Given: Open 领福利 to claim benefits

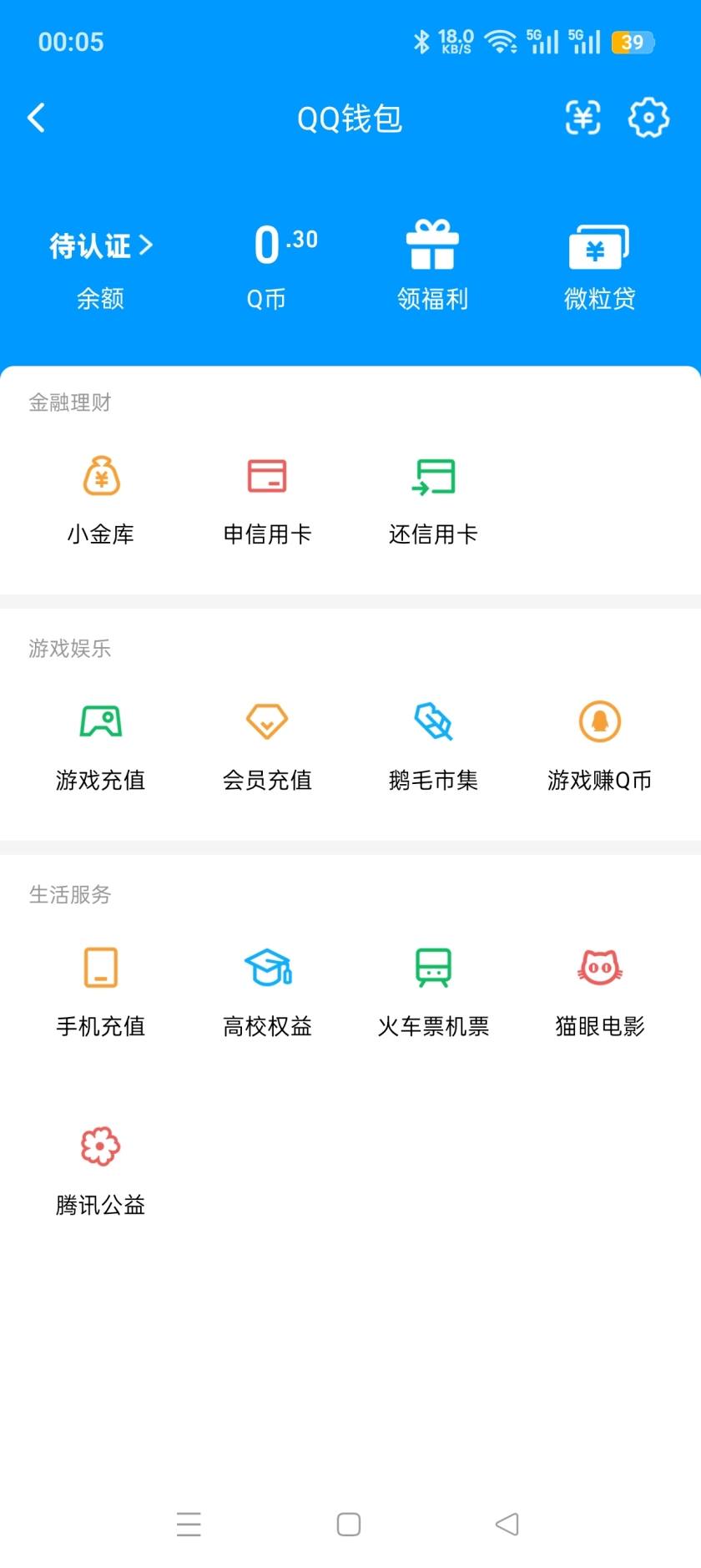Looking at the screenshot, I should tap(433, 263).
